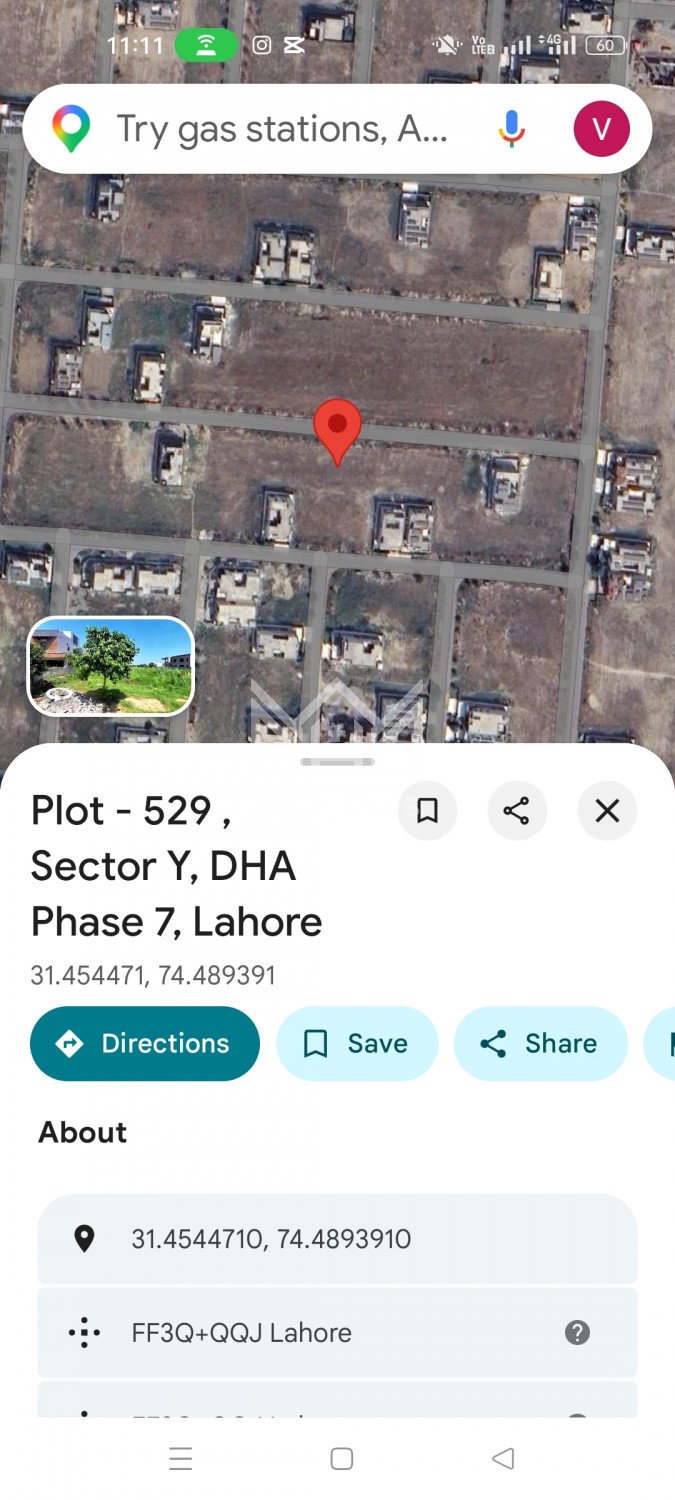Tap the Share chip
The width and height of the screenshot is (675, 1500).
tap(541, 1043)
